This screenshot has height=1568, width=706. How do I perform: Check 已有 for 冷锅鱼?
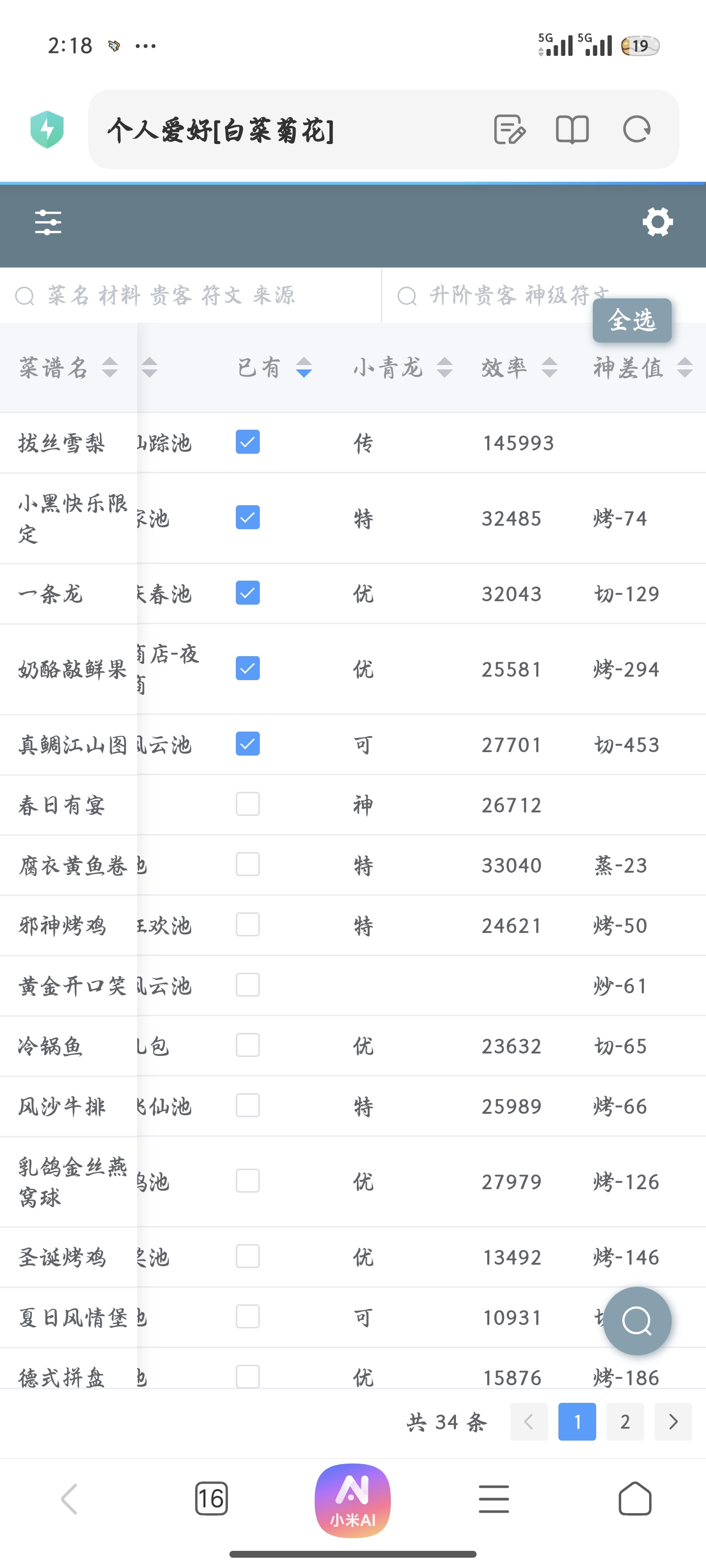248,1045
